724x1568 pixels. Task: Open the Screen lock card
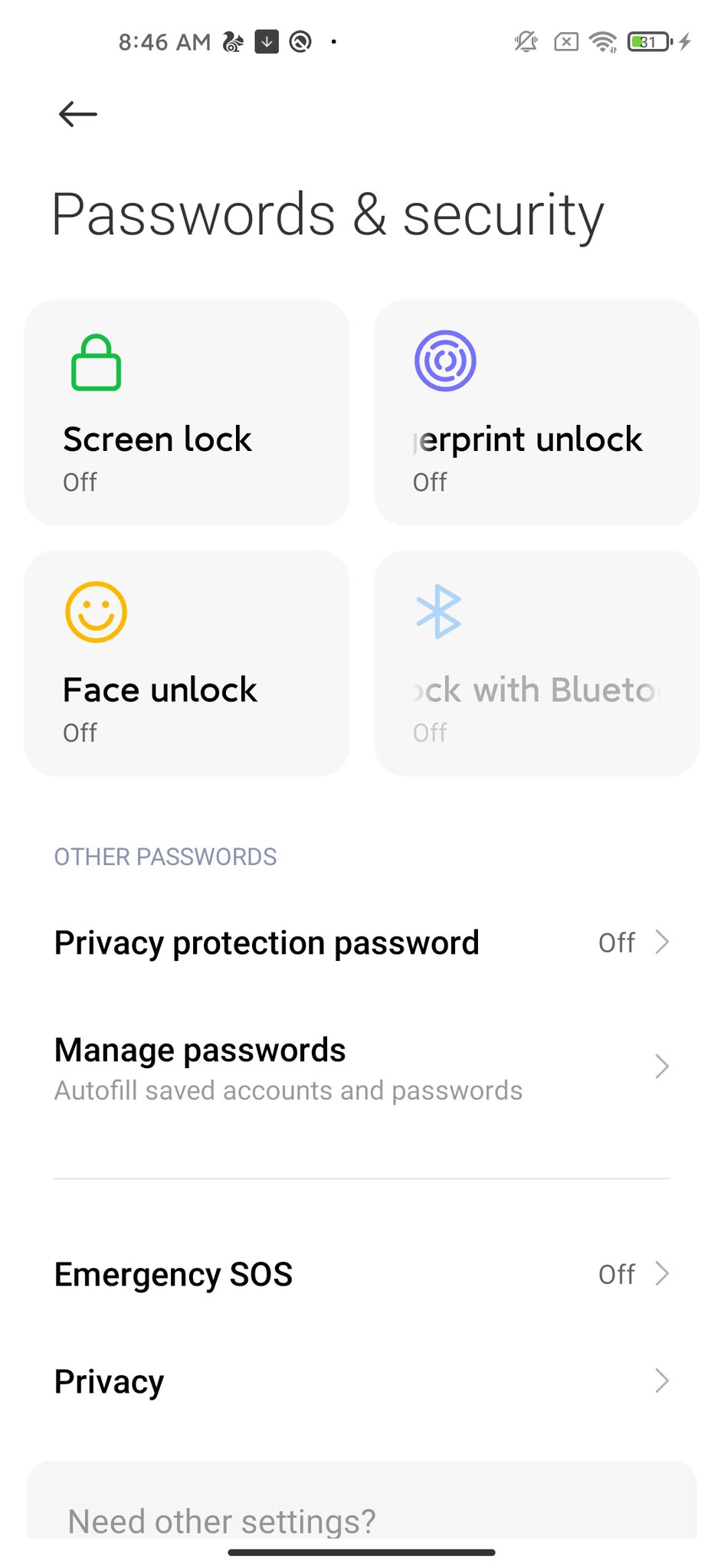coord(186,413)
